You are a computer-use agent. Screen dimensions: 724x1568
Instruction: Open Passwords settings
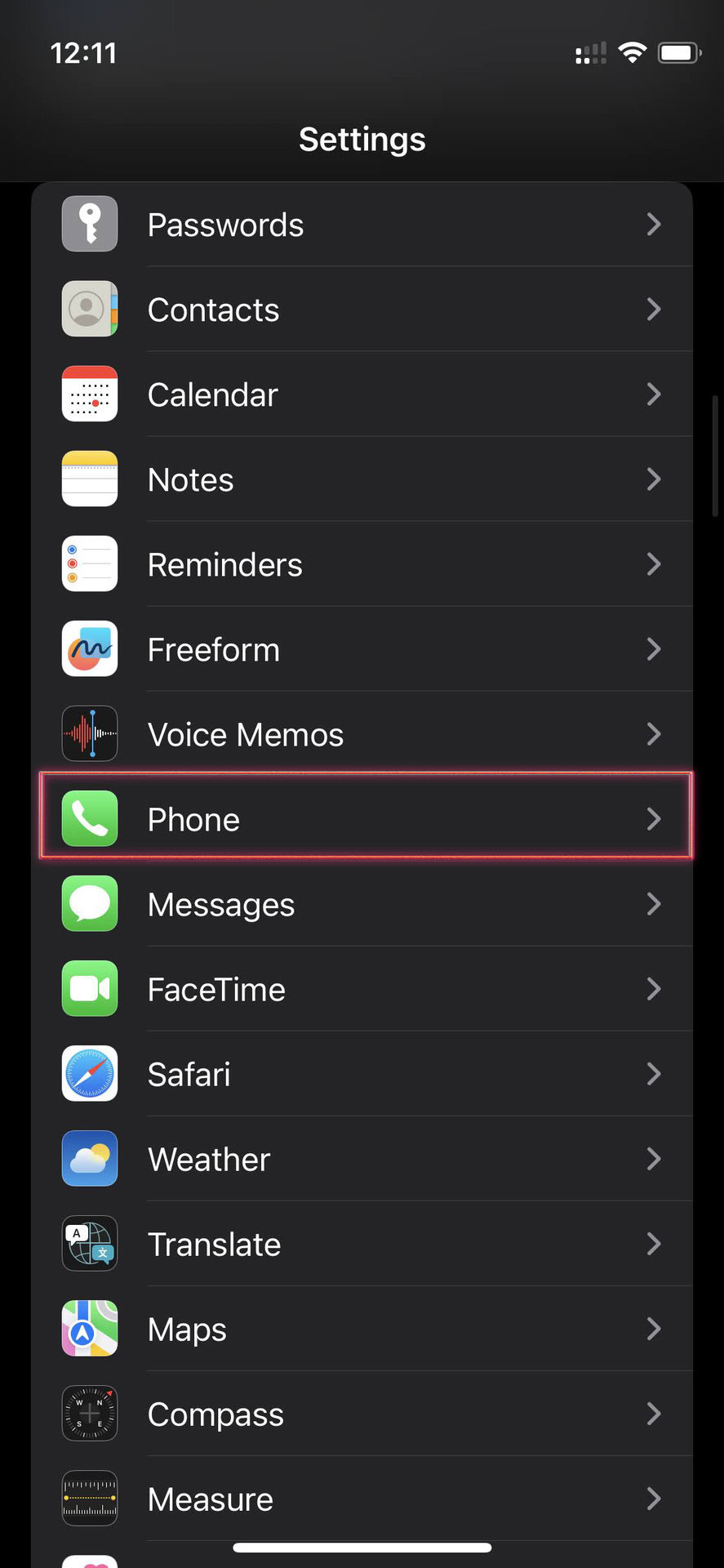pos(362,225)
